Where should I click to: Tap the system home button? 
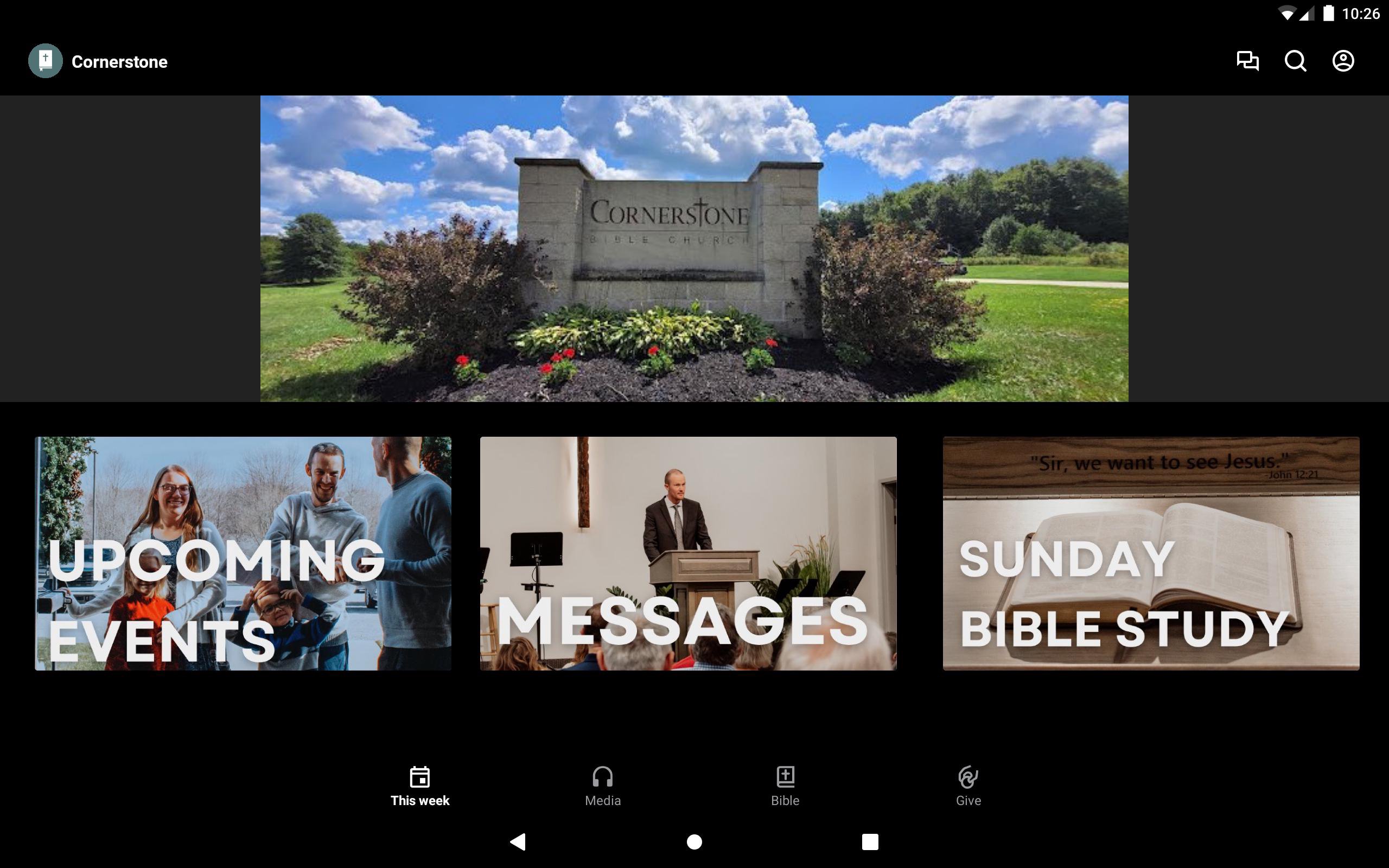(x=694, y=841)
